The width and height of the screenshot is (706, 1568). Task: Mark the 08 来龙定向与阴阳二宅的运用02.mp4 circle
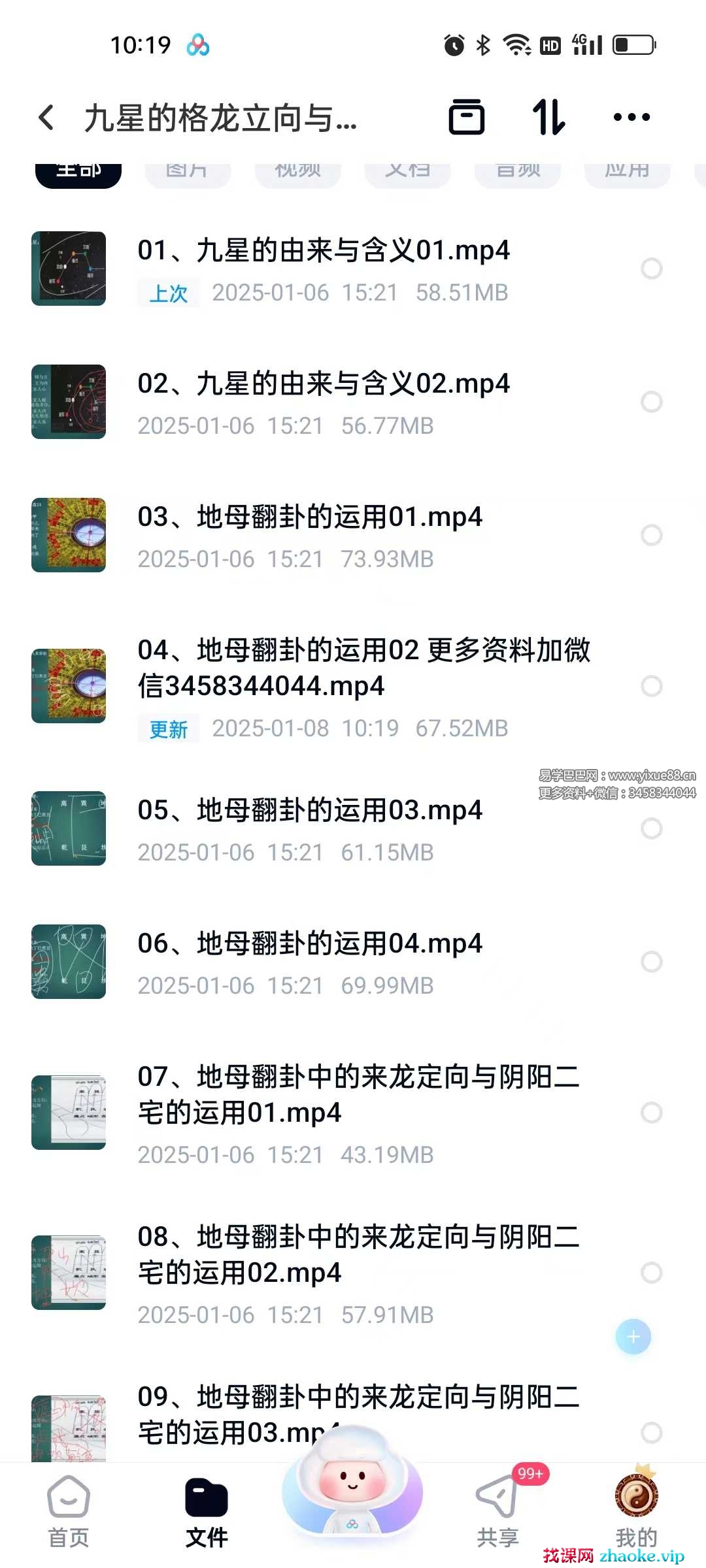[651, 1273]
